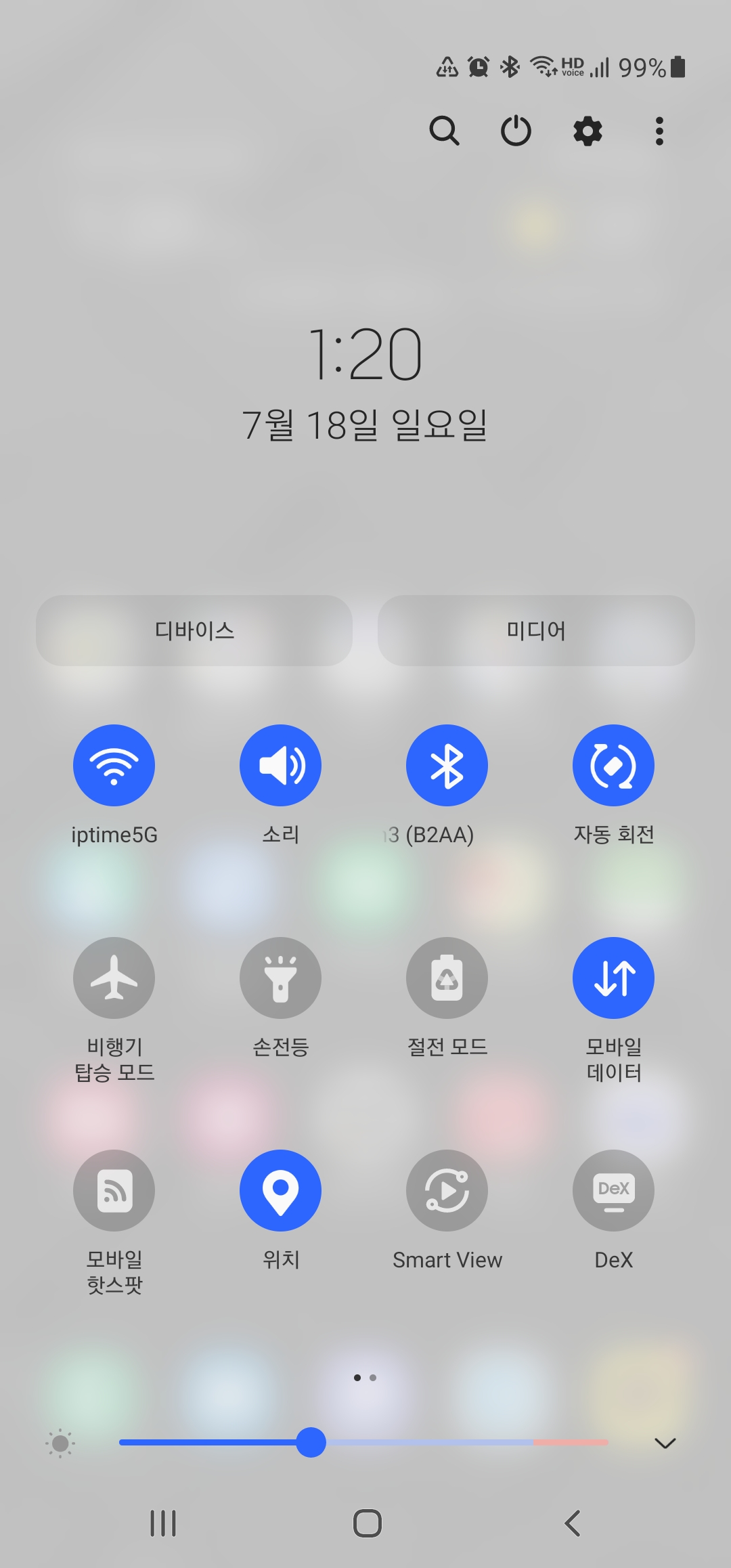The width and height of the screenshot is (731, 1568).
Task: Open the settings gear
Action: [x=586, y=131]
